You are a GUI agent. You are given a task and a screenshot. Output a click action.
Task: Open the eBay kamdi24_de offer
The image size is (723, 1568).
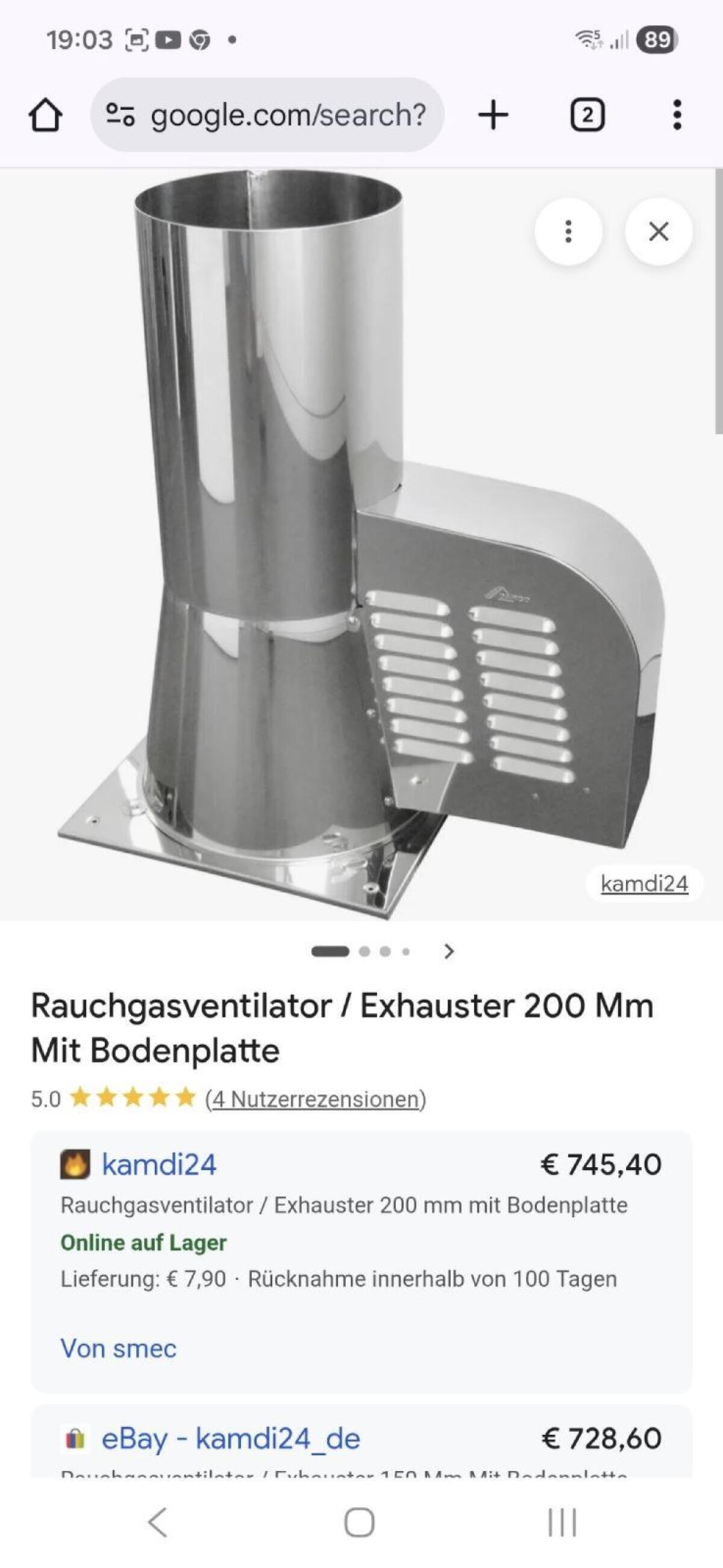[x=230, y=1439]
